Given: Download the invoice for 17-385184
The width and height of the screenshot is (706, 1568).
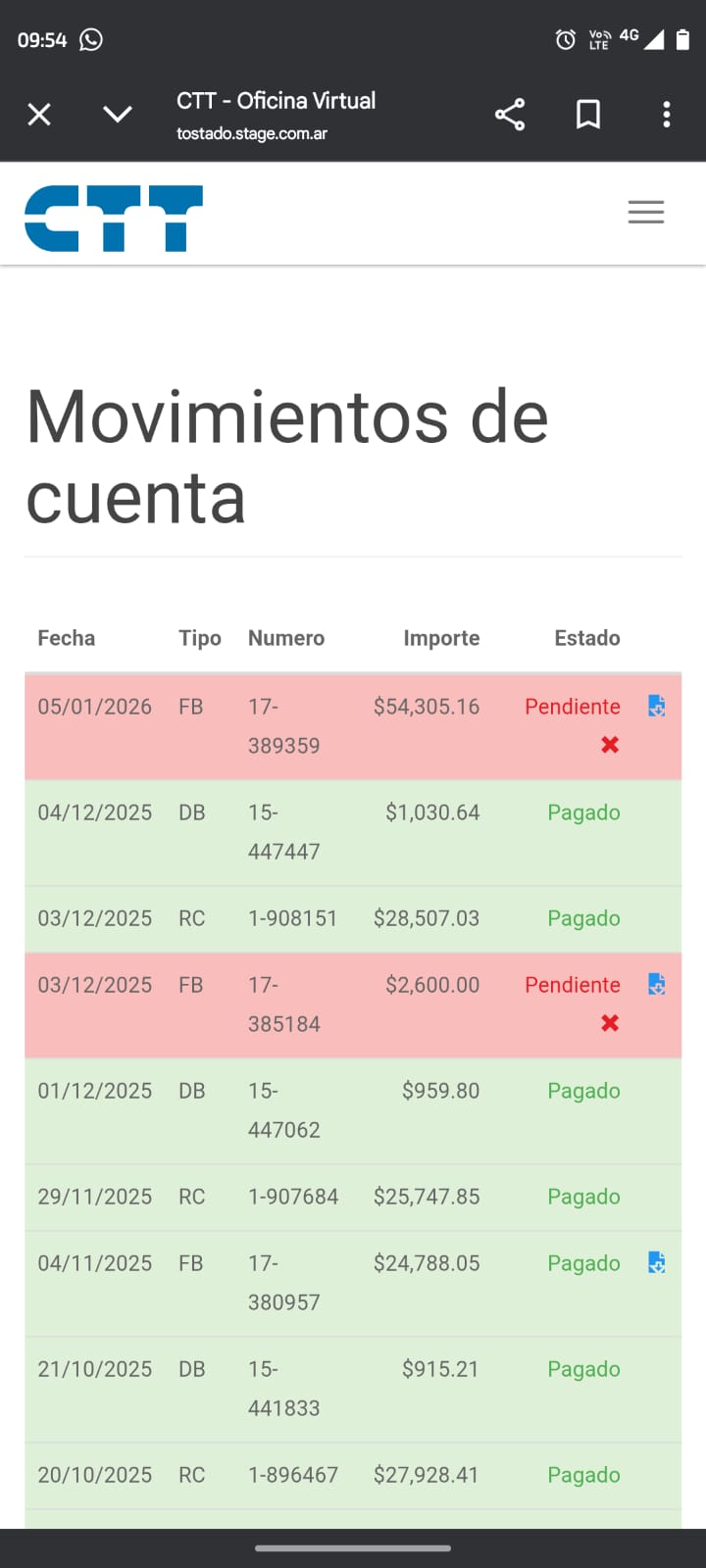Looking at the screenshot, I should click(657, 984).
